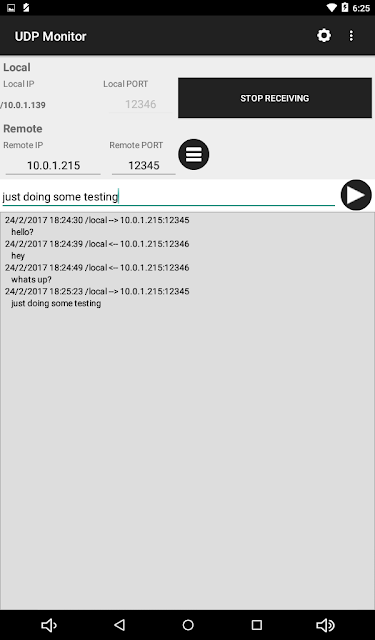Open the hamburger list button beside Remote PORT

193,154
